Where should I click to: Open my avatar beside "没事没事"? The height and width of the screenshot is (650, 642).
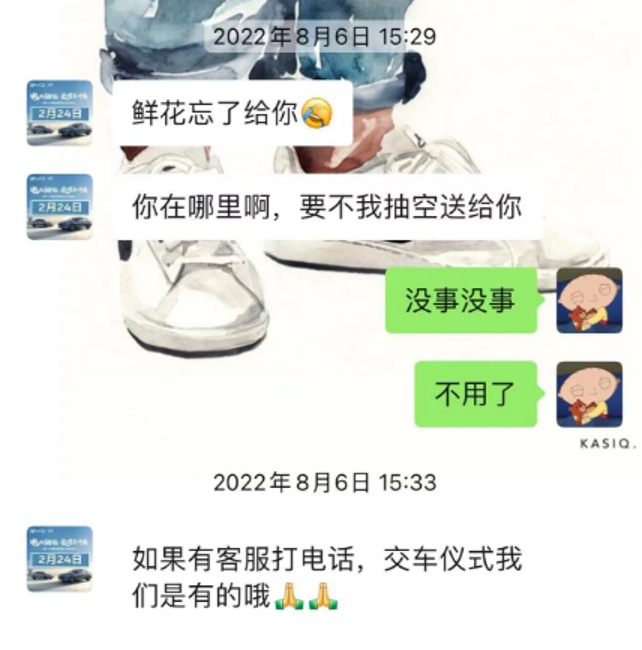[589, 300]
